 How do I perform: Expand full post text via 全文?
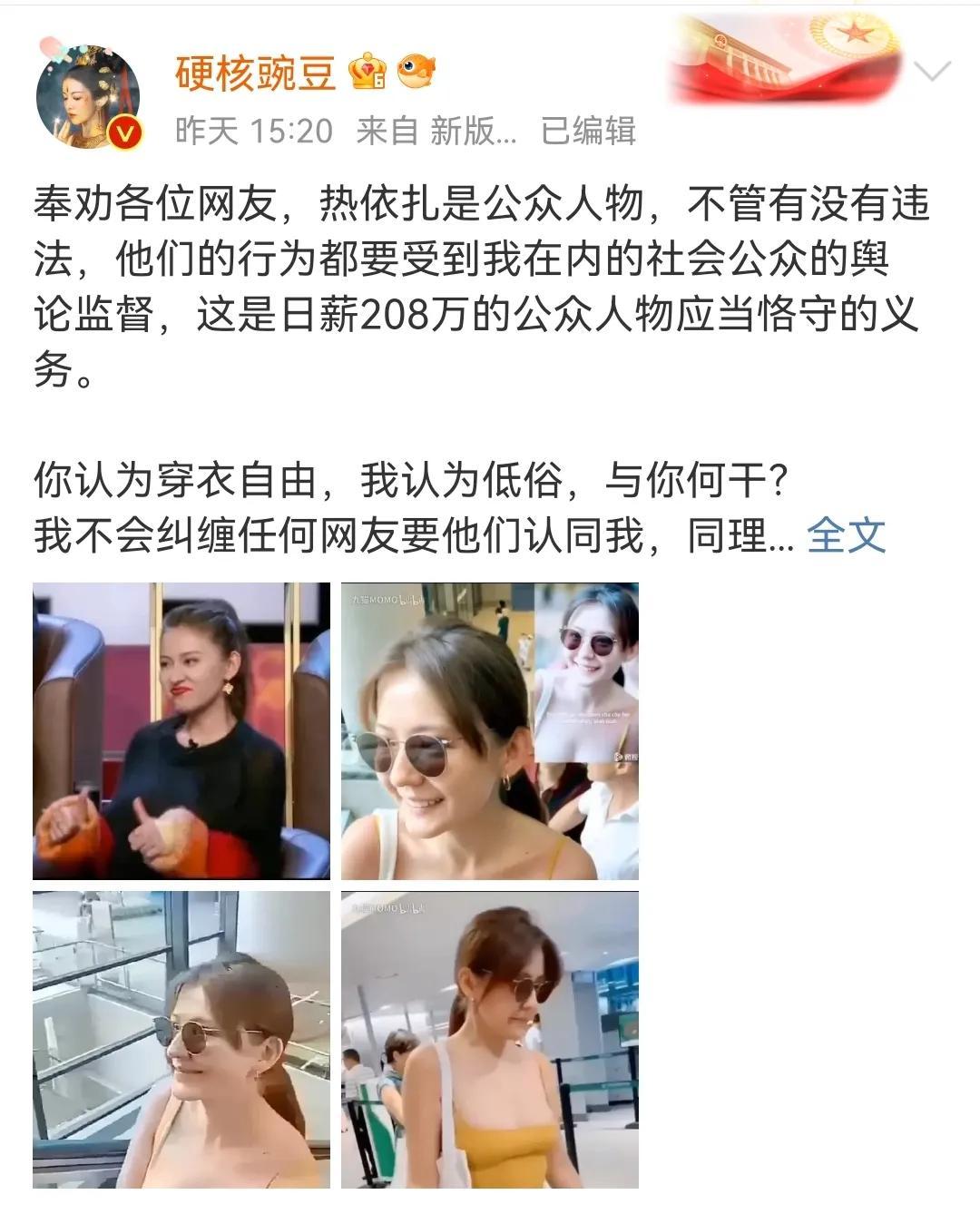point(845,535)
